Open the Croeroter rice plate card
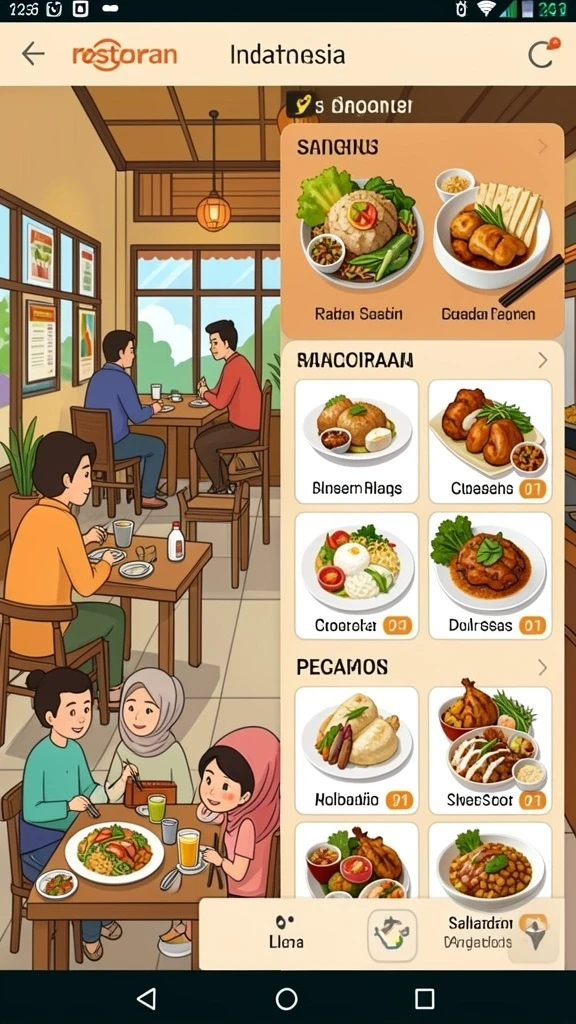 point(357,576)
